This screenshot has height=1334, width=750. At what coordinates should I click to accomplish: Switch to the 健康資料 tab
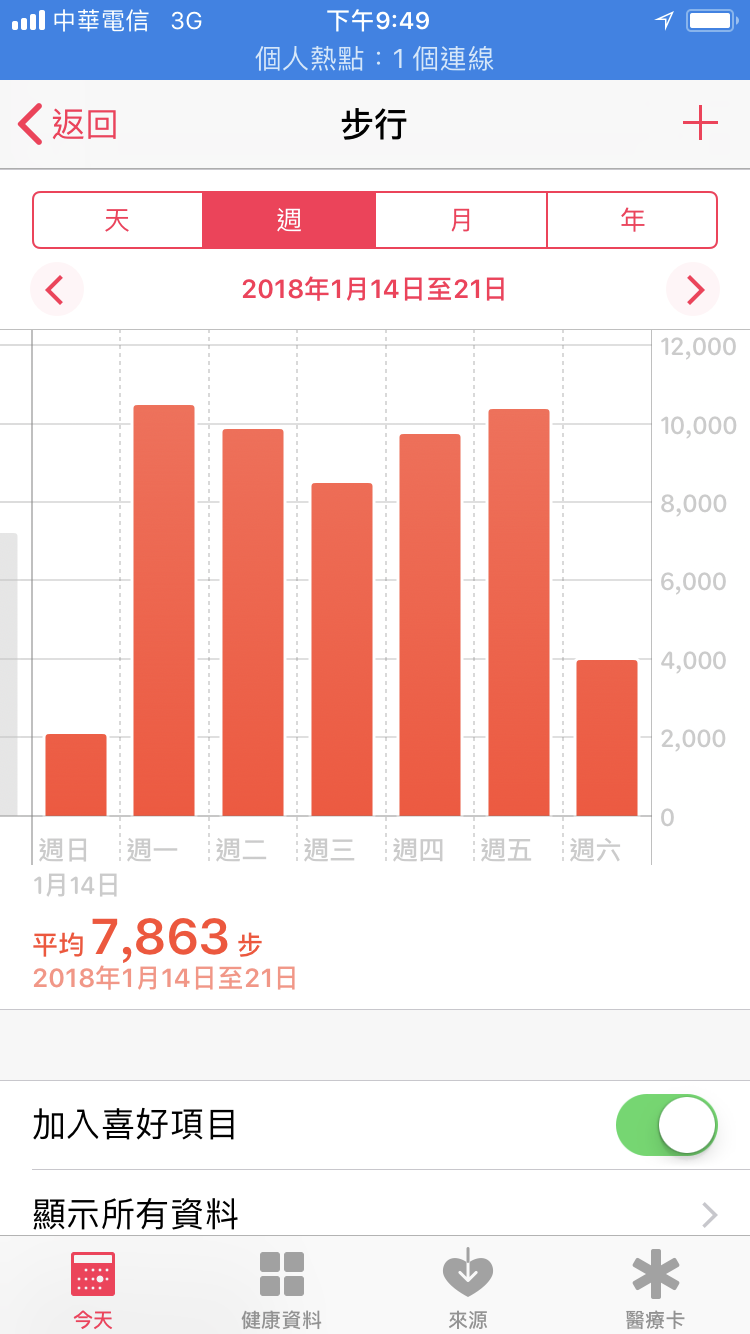[281, 1290]
